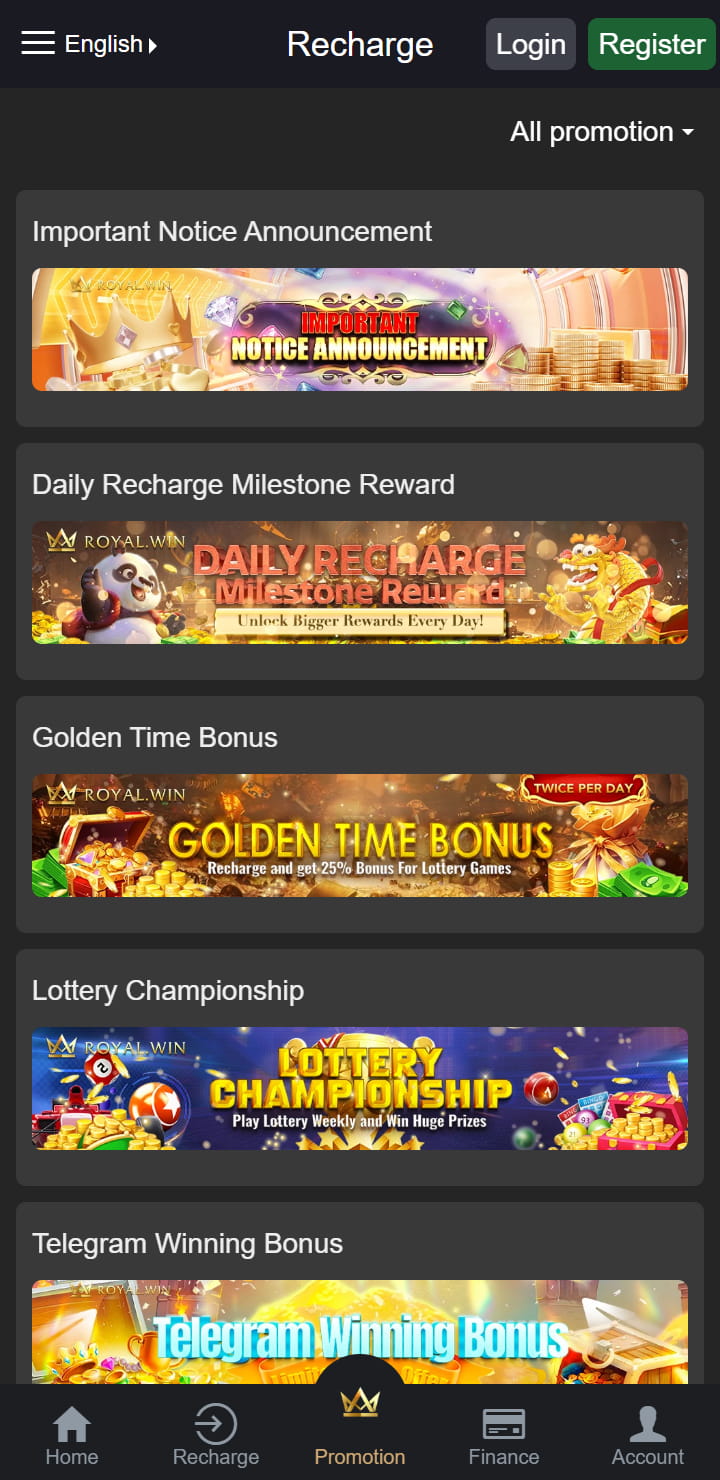Open the Telegram Winning Bonus card

360,1330
